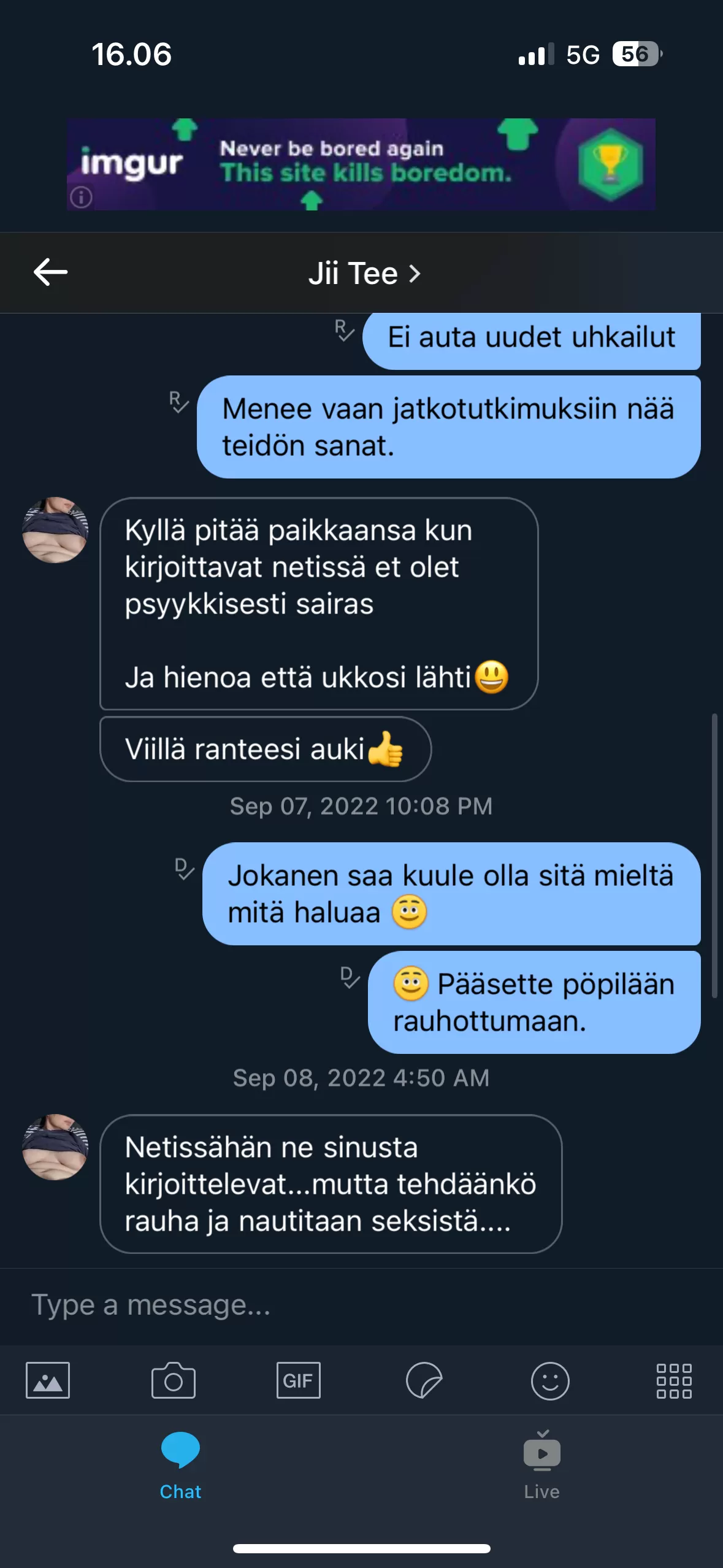Attach a photo from the gallery
The width and height of the screenshot is (723, 1568).
[x=48, y=1380]
